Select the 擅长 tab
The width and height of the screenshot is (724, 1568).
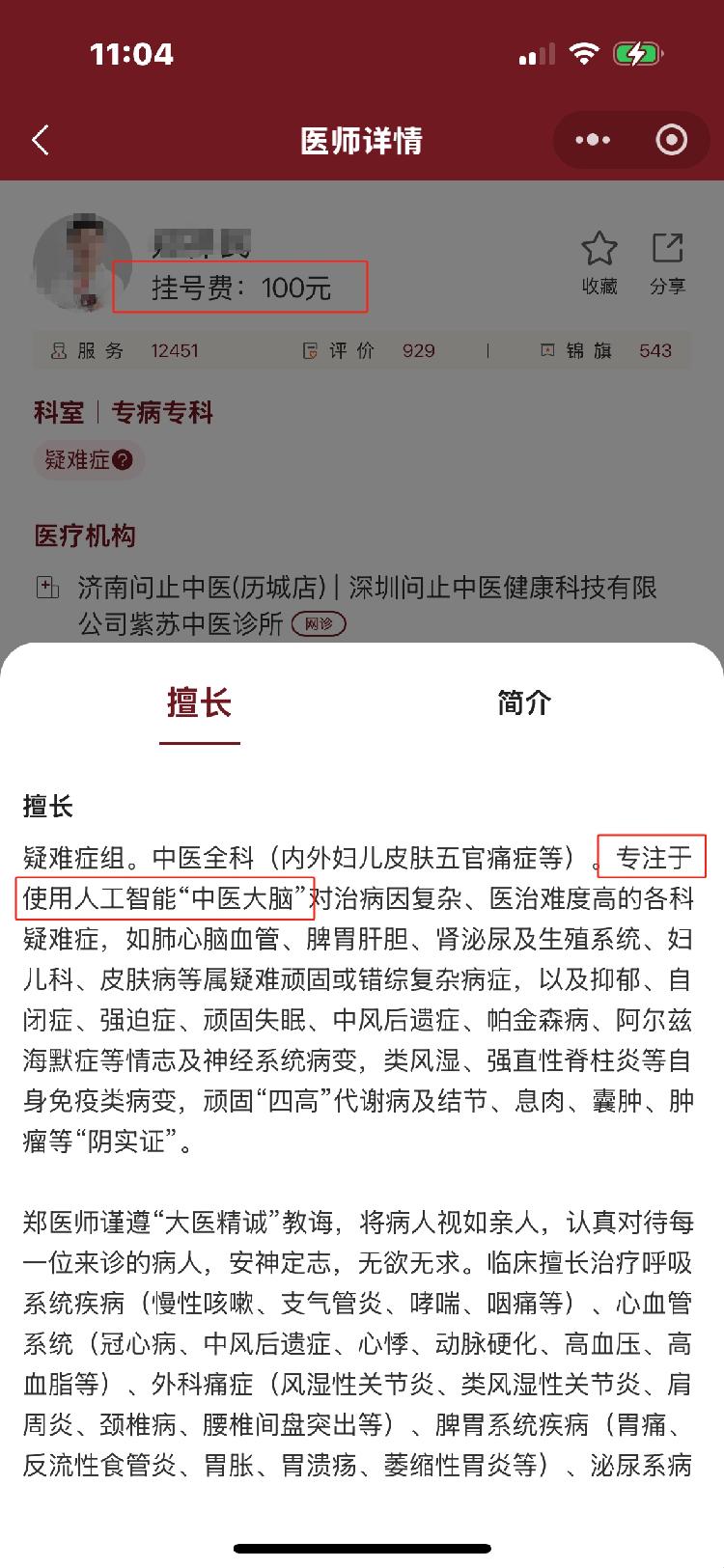click(x=200, y=702)
